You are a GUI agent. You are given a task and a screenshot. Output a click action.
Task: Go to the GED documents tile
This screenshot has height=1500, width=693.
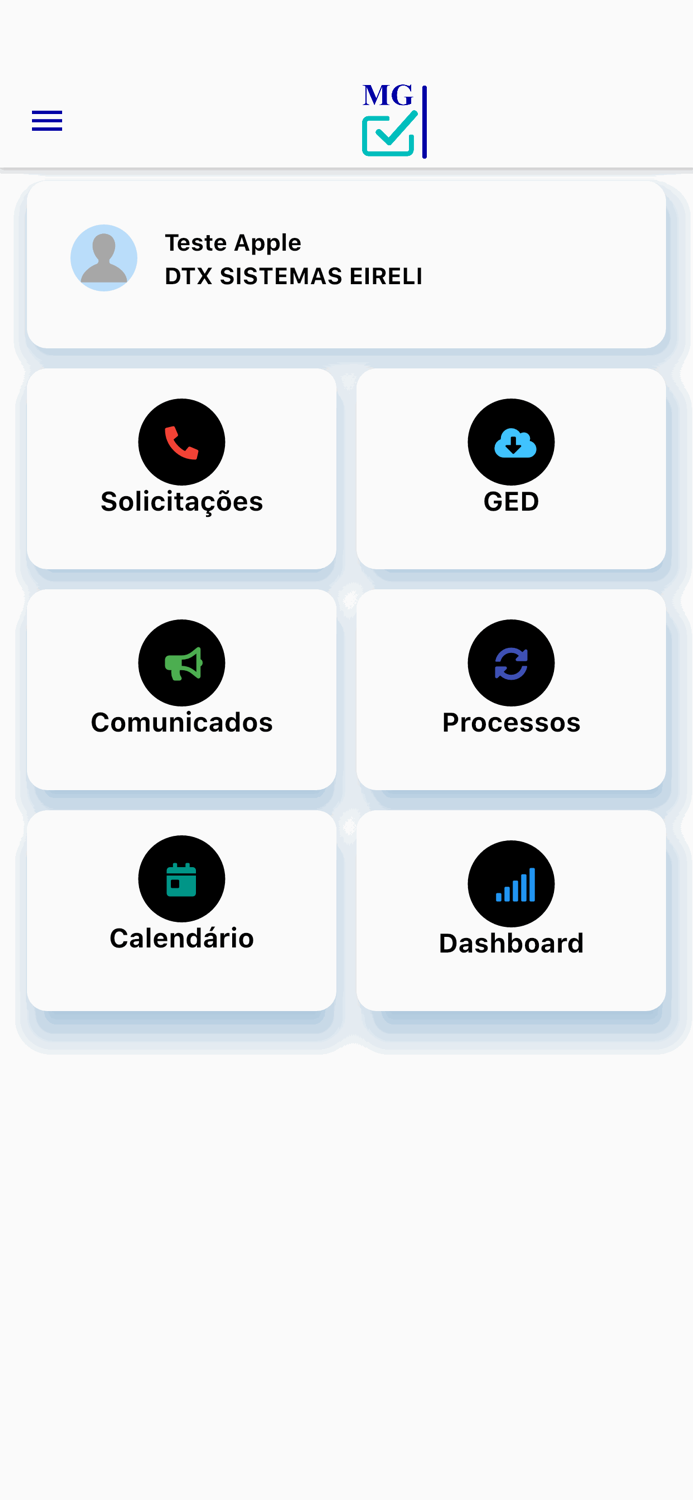pyautogui.click(x=511, y=468)
